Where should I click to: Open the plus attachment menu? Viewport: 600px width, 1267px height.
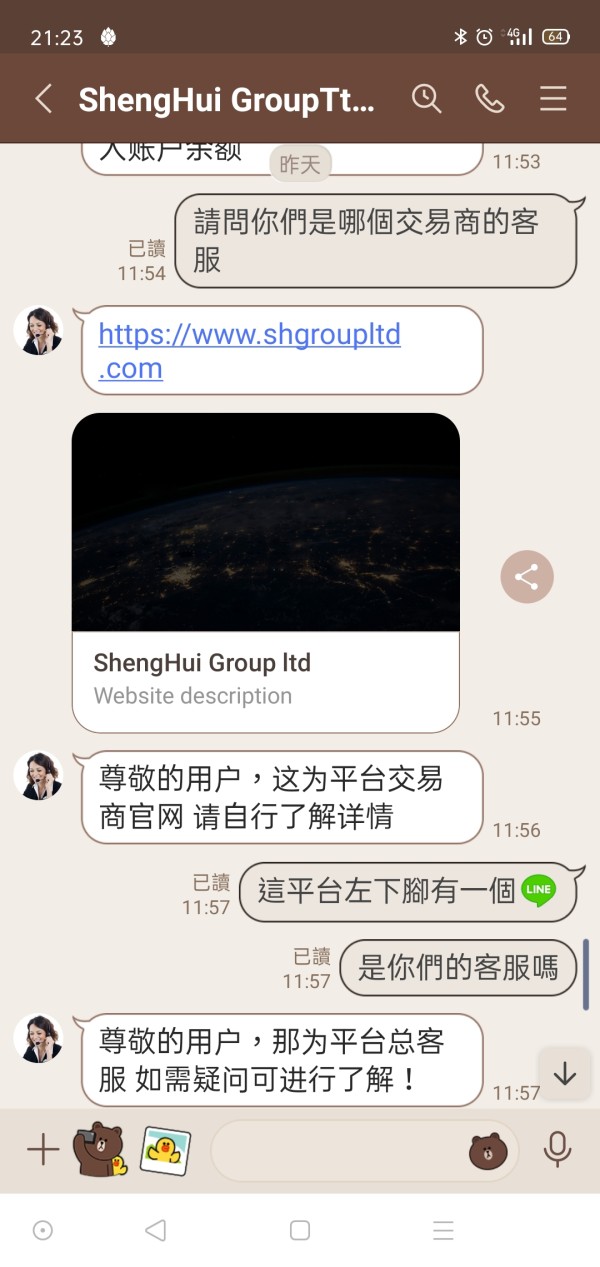coord(43,1150)
